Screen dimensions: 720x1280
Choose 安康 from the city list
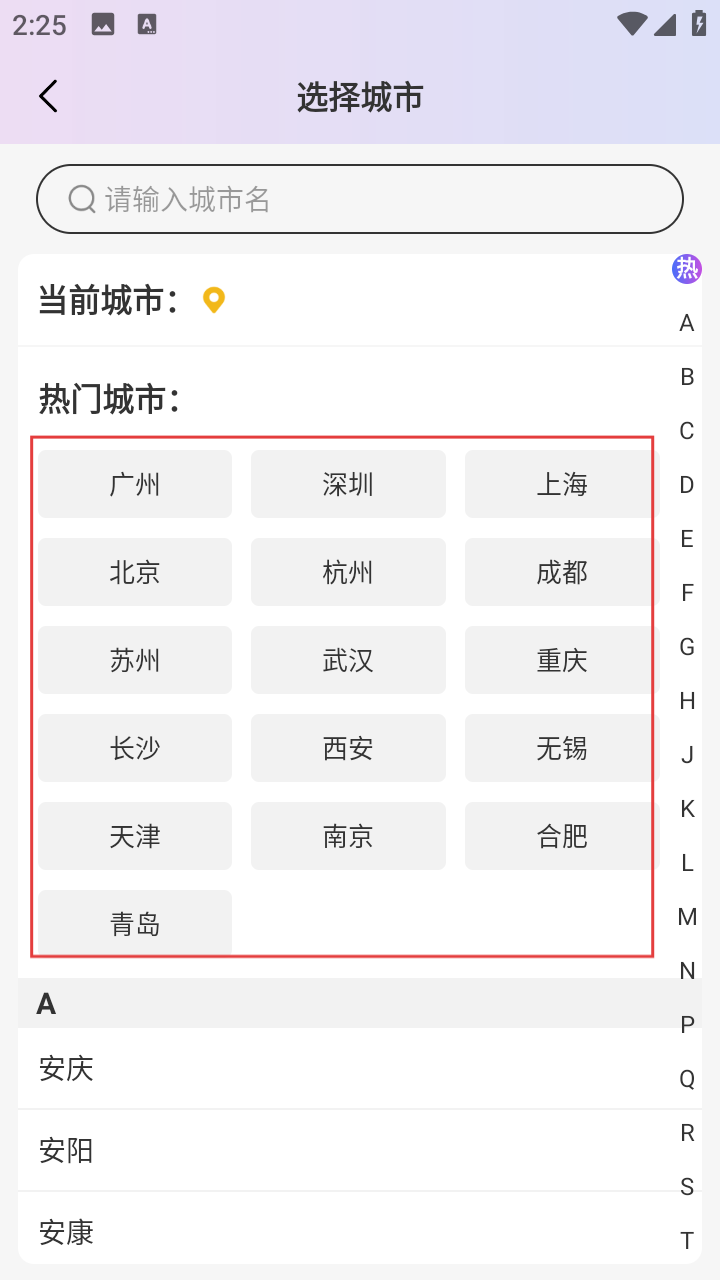coord(66,1233)
